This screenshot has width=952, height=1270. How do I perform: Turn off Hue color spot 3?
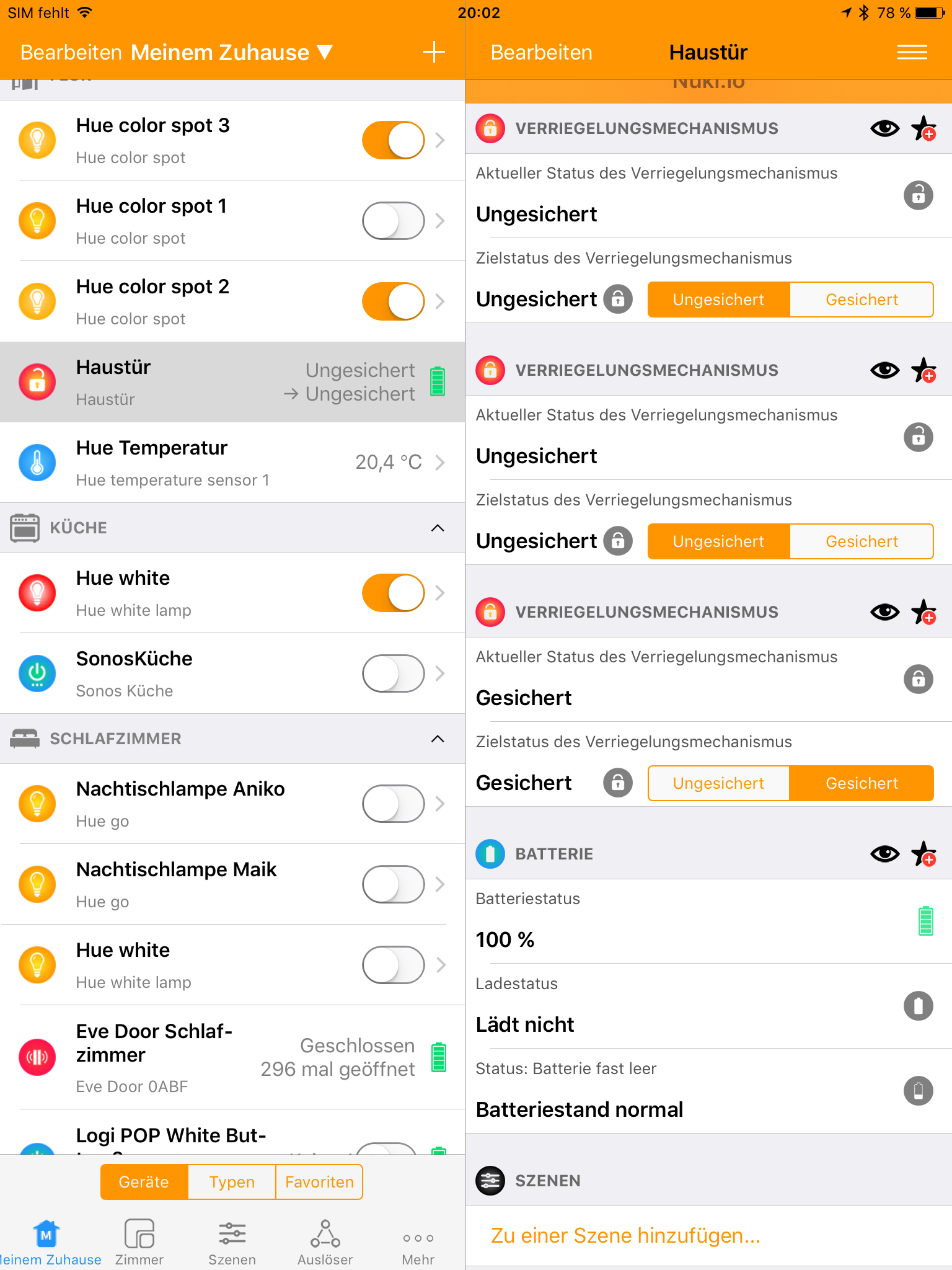393,140
